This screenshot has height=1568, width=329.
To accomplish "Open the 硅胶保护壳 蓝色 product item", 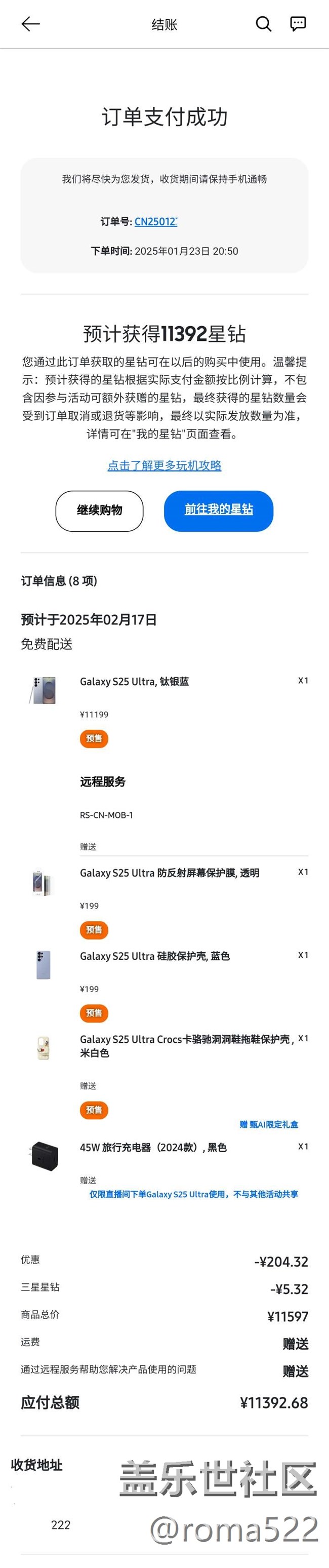I will (155, 956).
